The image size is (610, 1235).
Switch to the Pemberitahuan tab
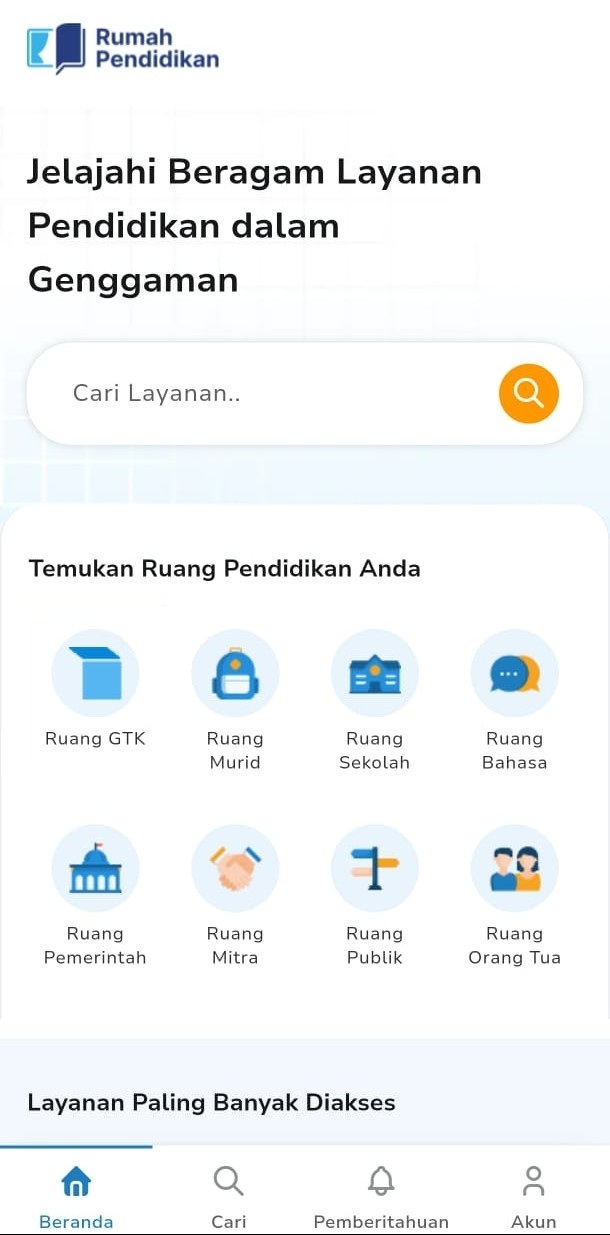pos(381,1195)
